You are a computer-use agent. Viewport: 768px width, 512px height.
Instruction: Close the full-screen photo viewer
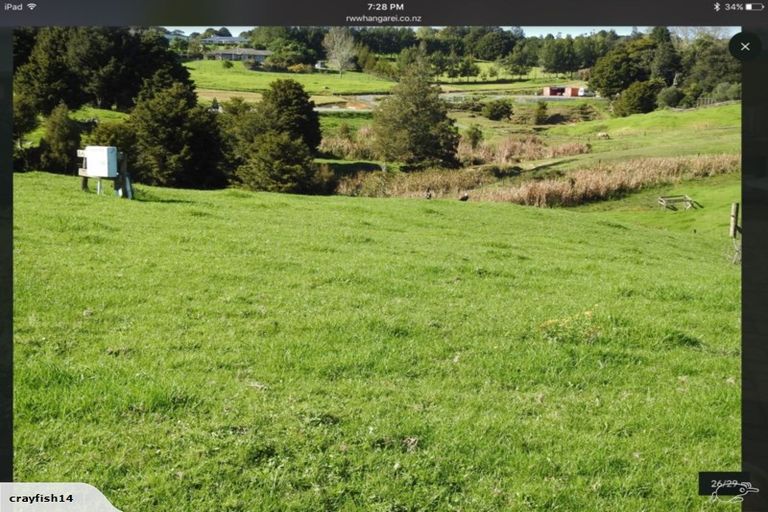click(x=744, y=46)
